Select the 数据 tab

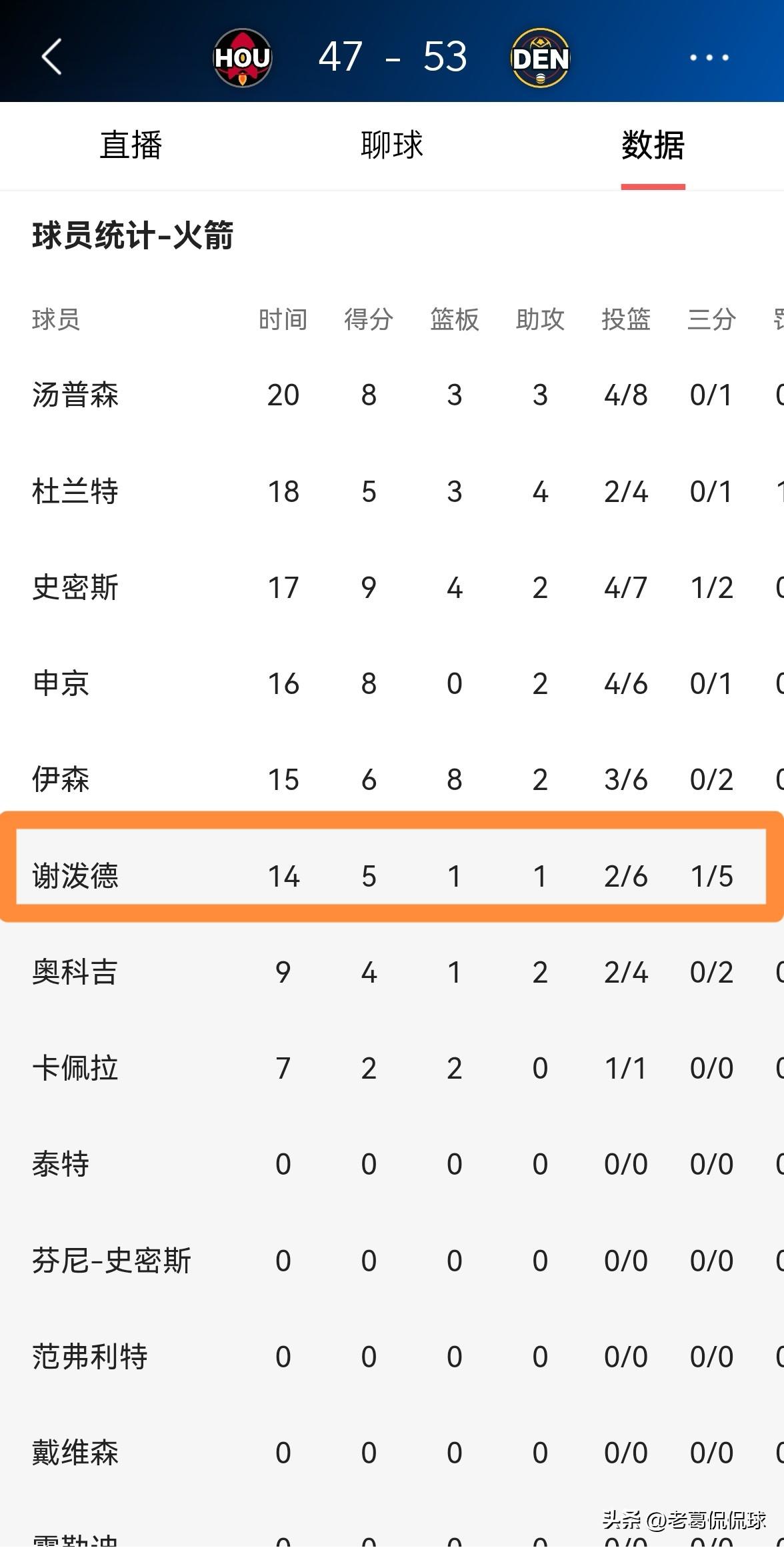653,145
